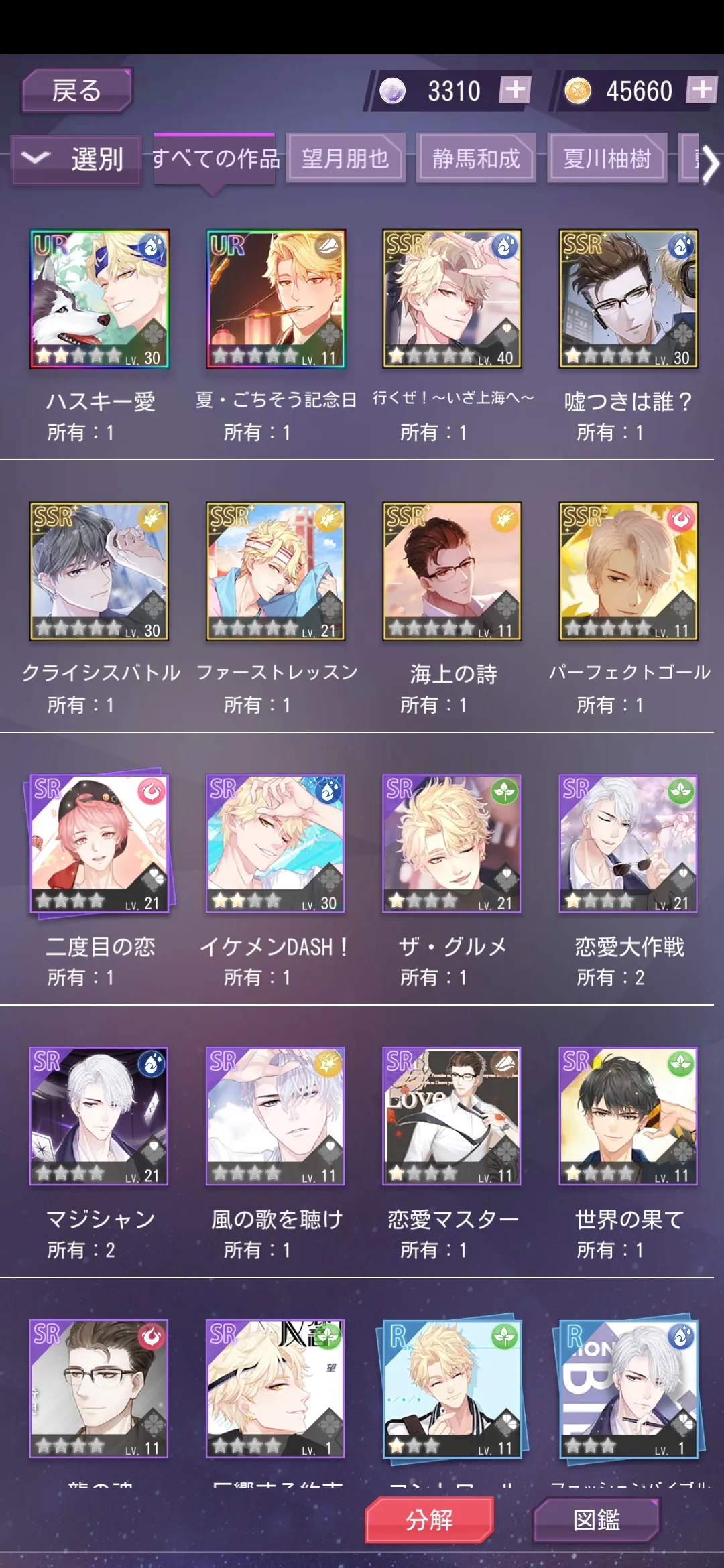The width and height of the screenshot is (724, 1568).
Task: Open the 夏・ごちそう記念日 card
Action: (276, 299)
